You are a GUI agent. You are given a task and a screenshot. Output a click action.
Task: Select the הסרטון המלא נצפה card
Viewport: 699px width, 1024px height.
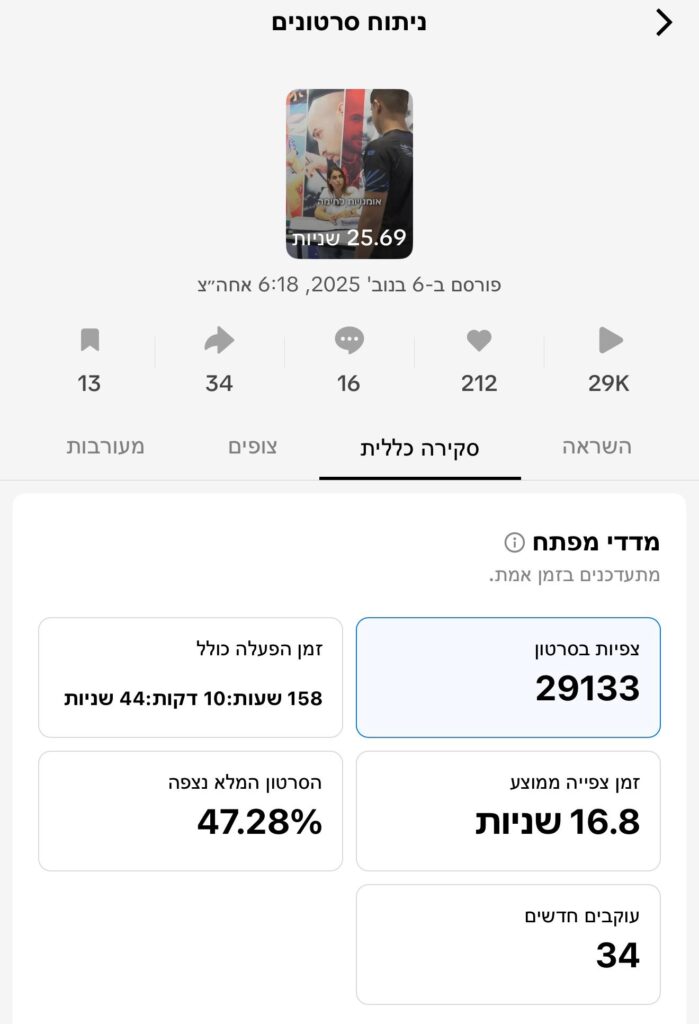point(190,811)
